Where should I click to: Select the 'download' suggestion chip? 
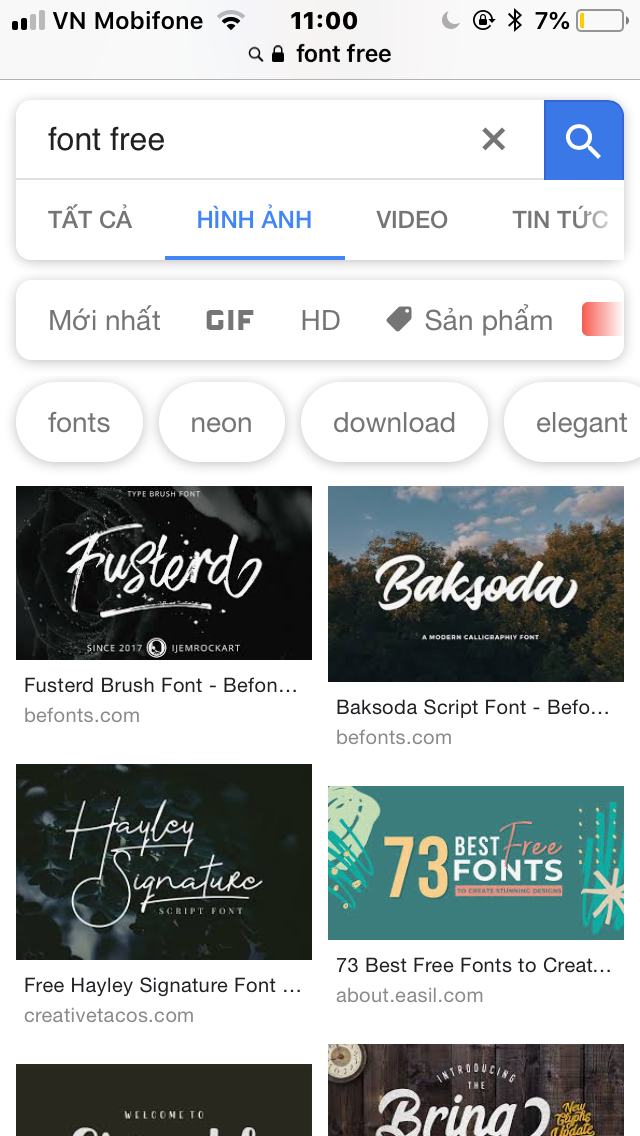(394, 423)
